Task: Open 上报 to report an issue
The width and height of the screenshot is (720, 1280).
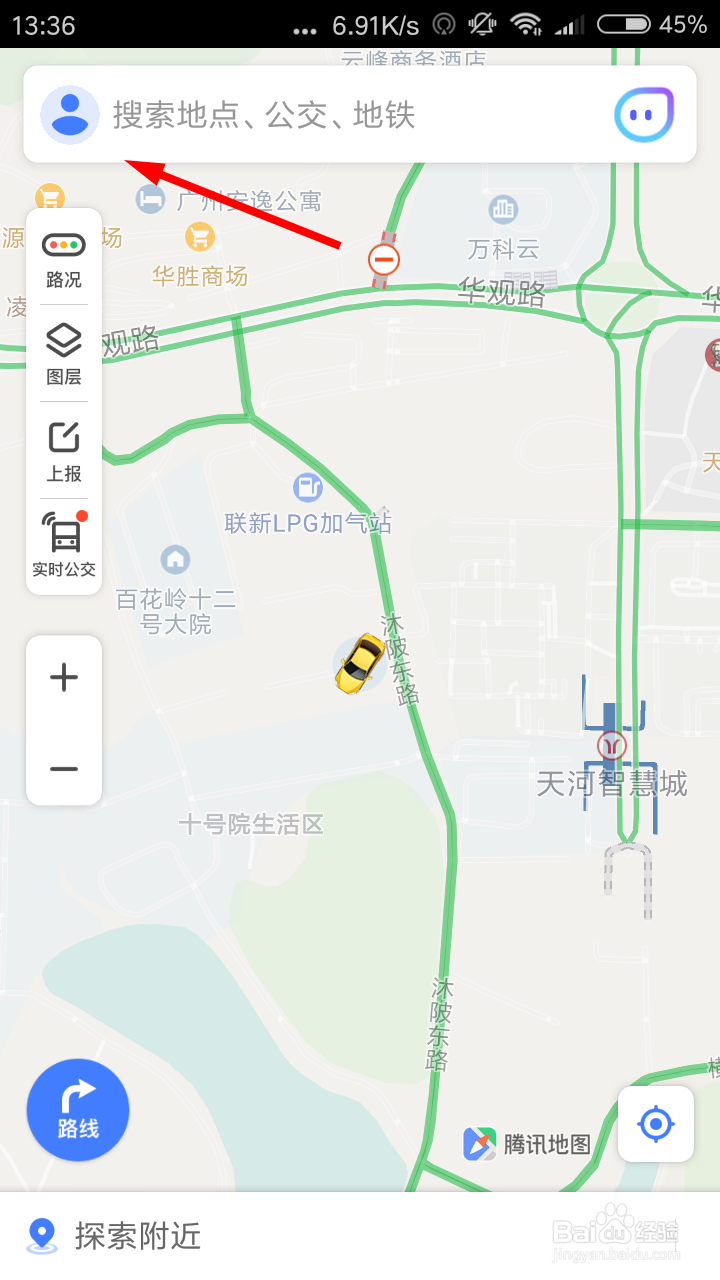Action: click(x=64, y=451)
